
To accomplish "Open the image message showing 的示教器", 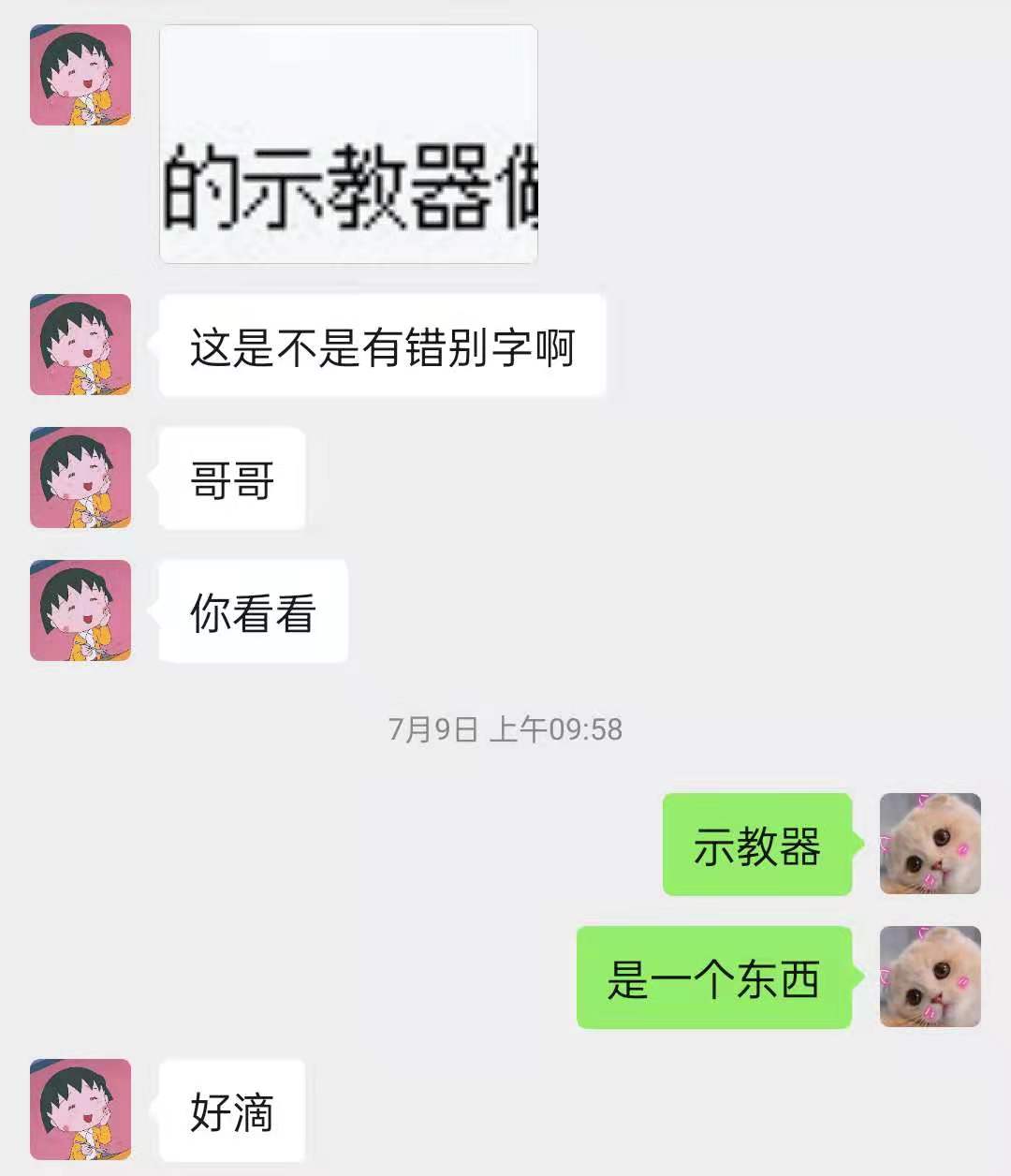I will tap(348, 144).
